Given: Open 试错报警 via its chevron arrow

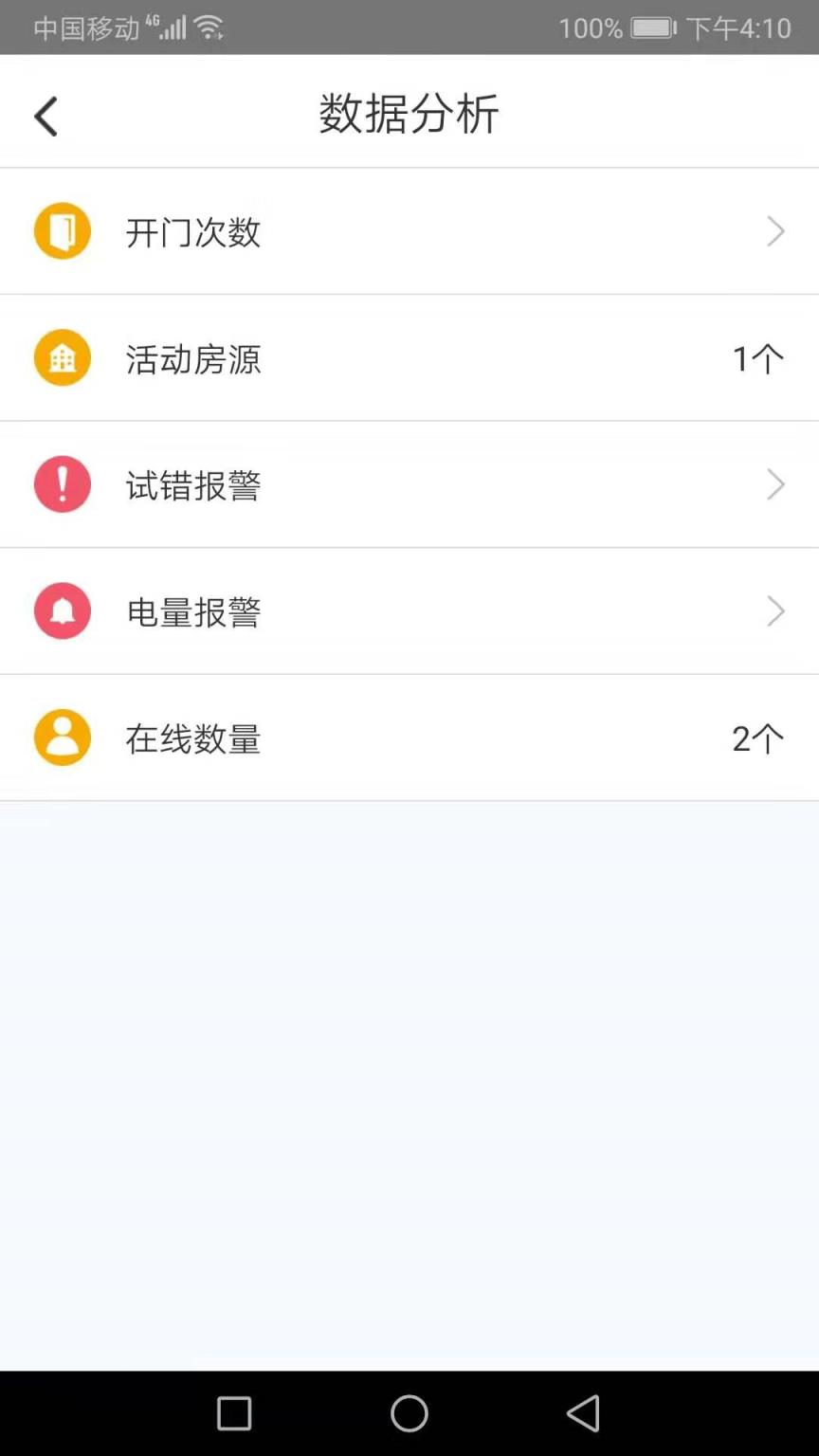Looking at the screenshot, I should tap(775, 483).
